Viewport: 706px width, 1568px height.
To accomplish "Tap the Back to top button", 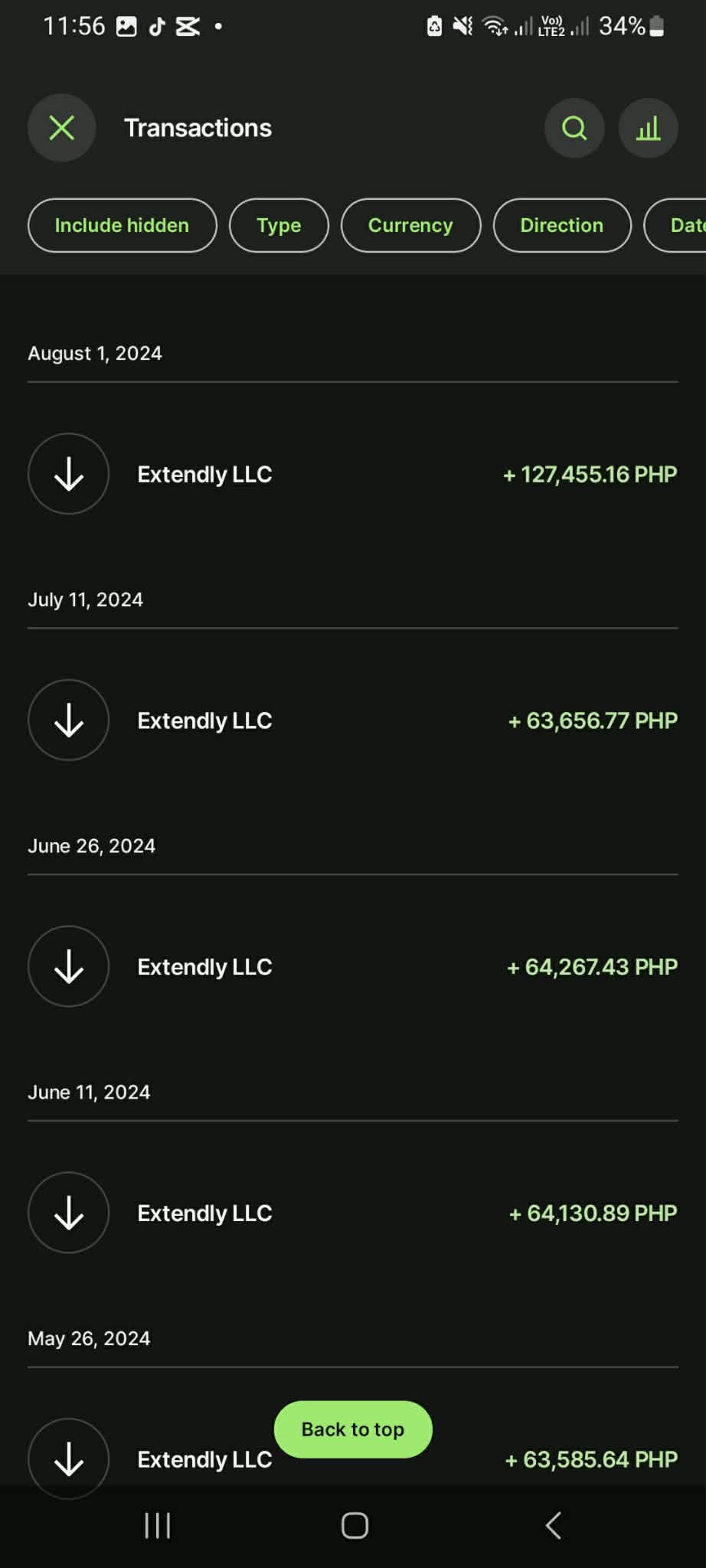I will [x=353, y=1429].
